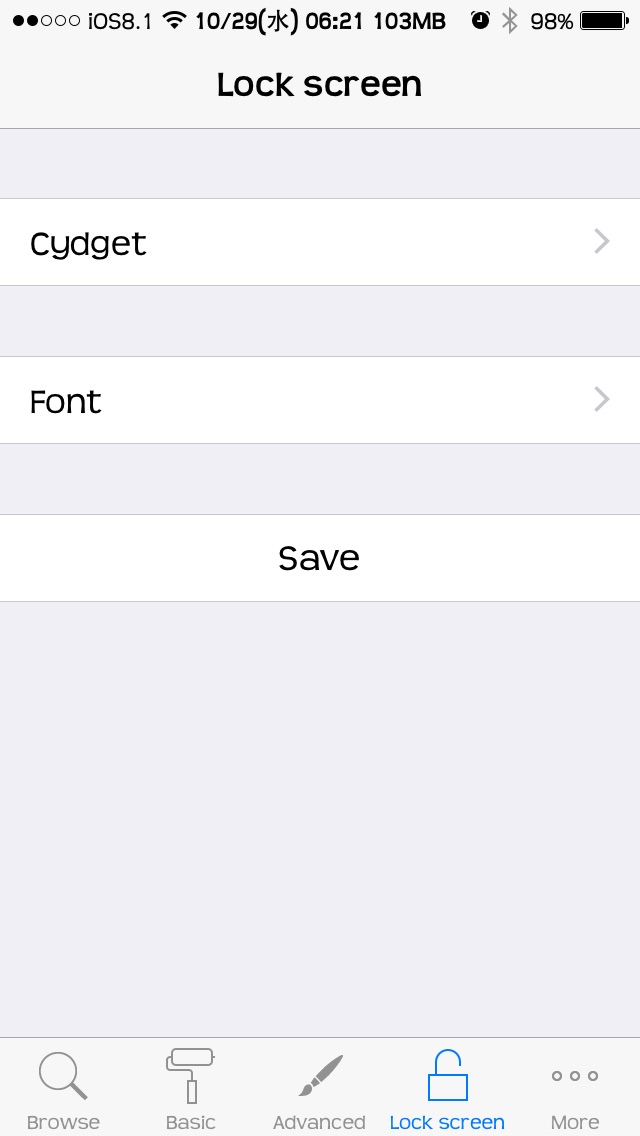Switch to the Browse tab

(x=63, y=1089)
